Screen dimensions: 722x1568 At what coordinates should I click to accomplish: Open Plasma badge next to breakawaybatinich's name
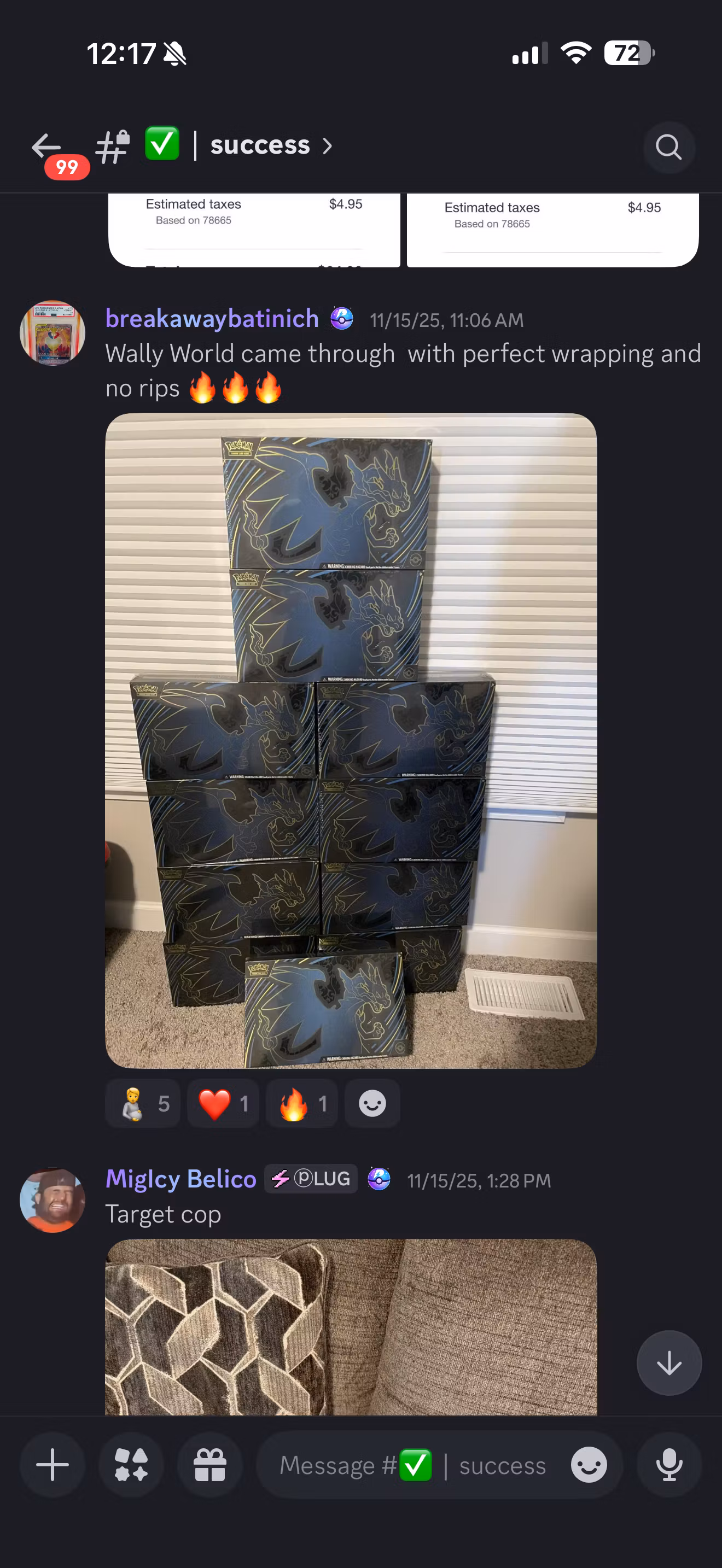[x=341, y=318]
